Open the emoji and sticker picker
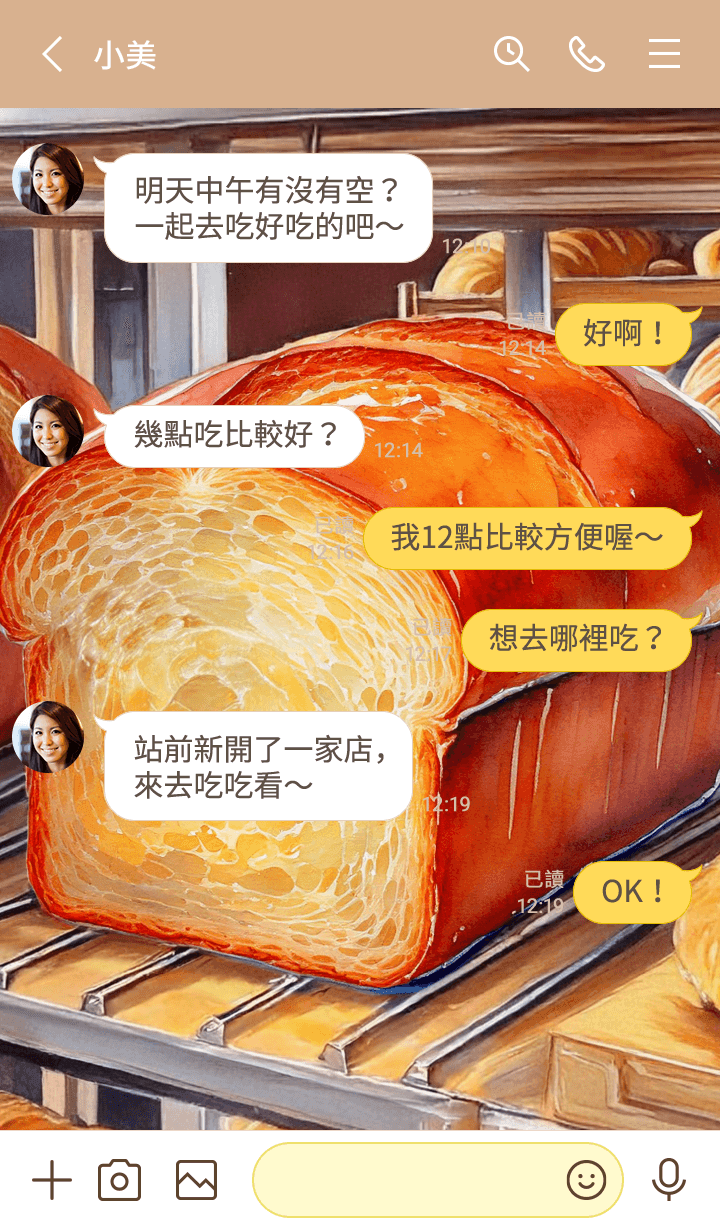The width and height of the screenshot is (720, 1232). [586, 1181]
